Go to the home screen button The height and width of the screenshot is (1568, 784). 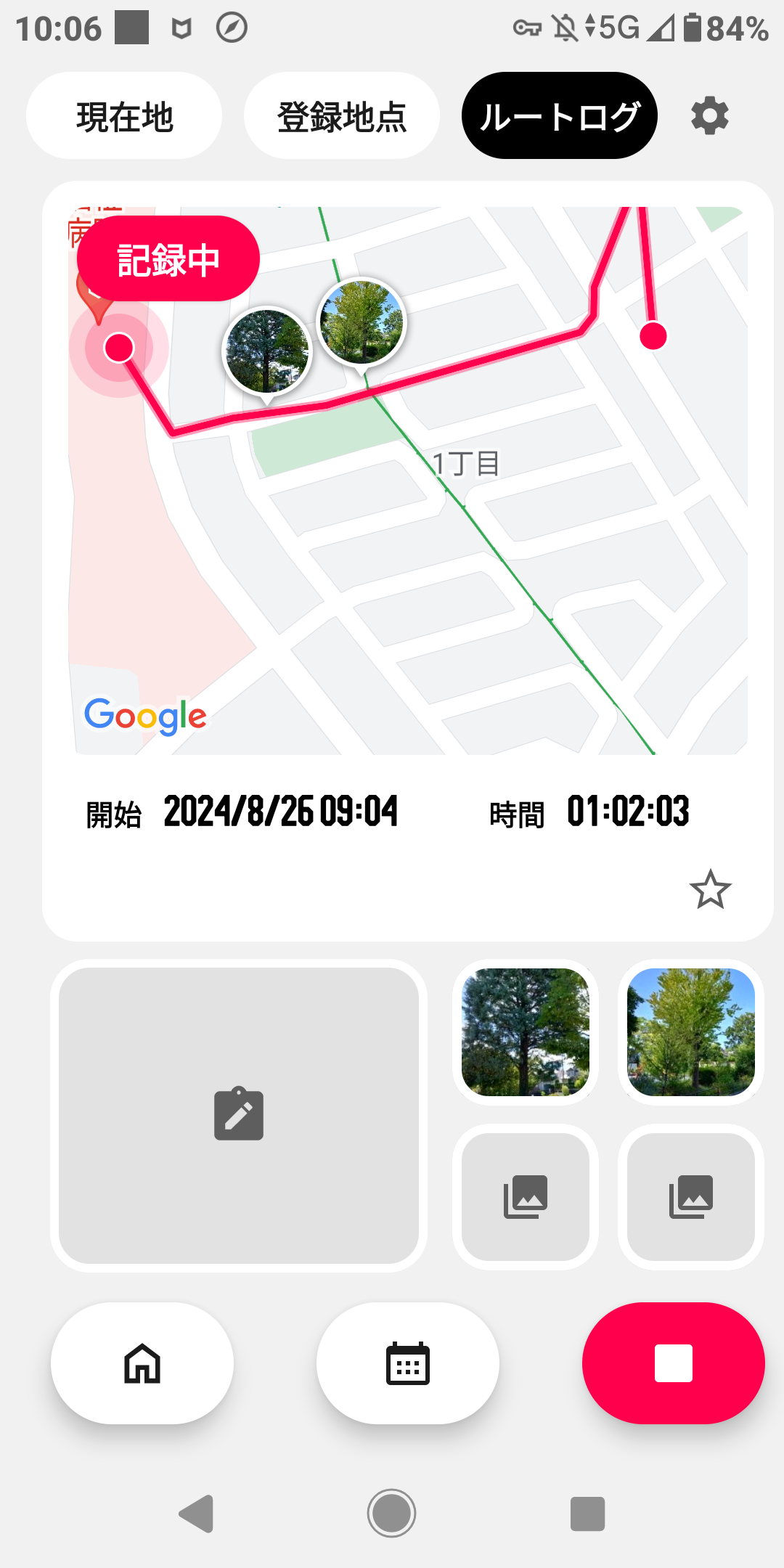pyautogui.click(x=142, y=1363)
